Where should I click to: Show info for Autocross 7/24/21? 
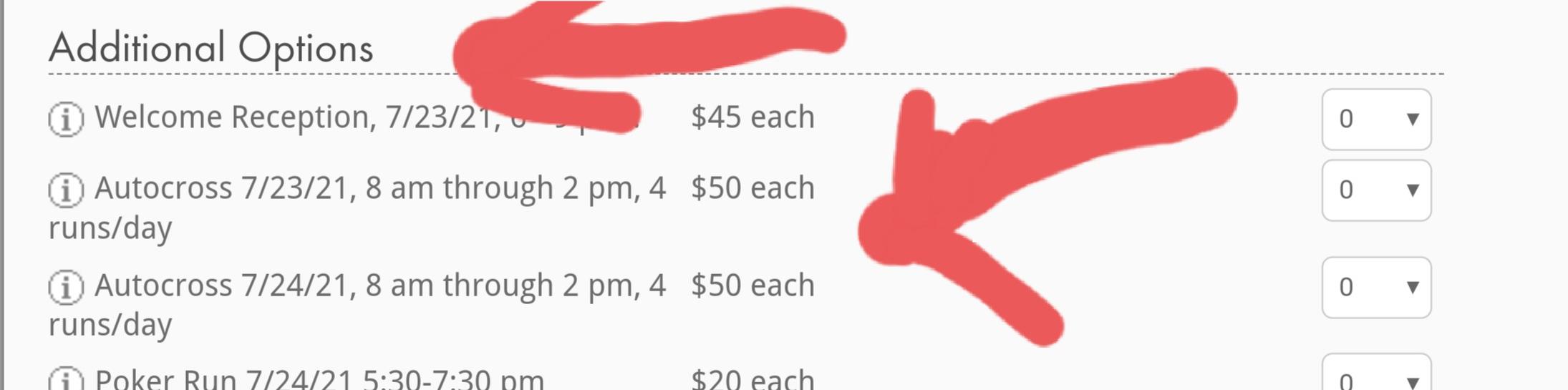[x=66, y=287]
